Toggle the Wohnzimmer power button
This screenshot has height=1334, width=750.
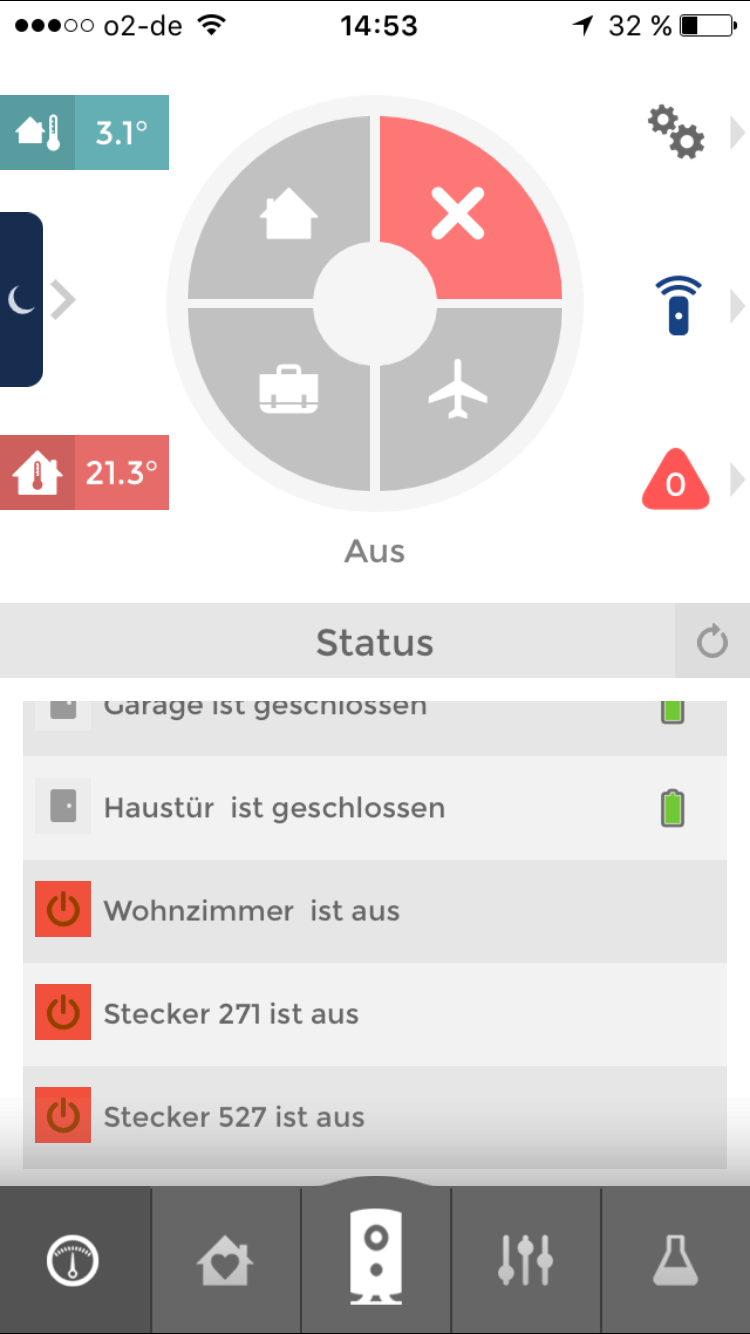tap(63, 909)
